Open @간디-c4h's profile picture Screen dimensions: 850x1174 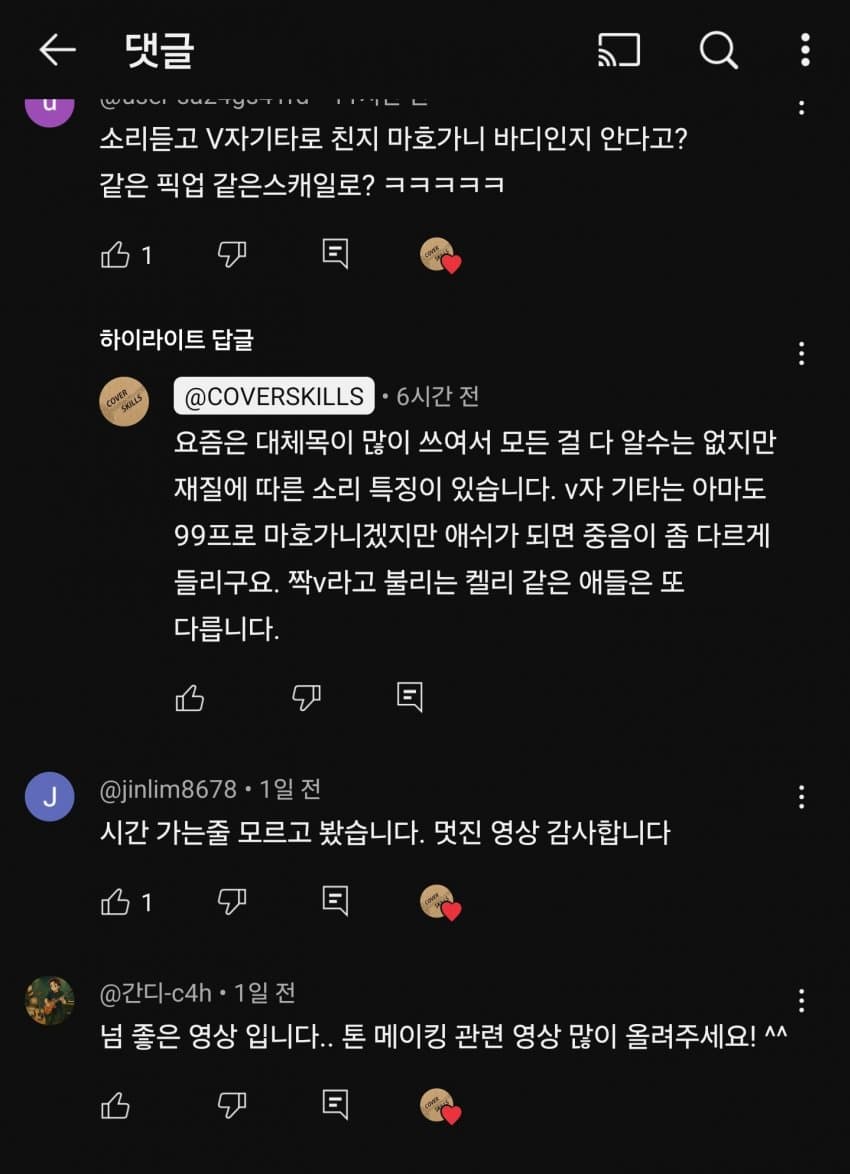[50, 1000]
